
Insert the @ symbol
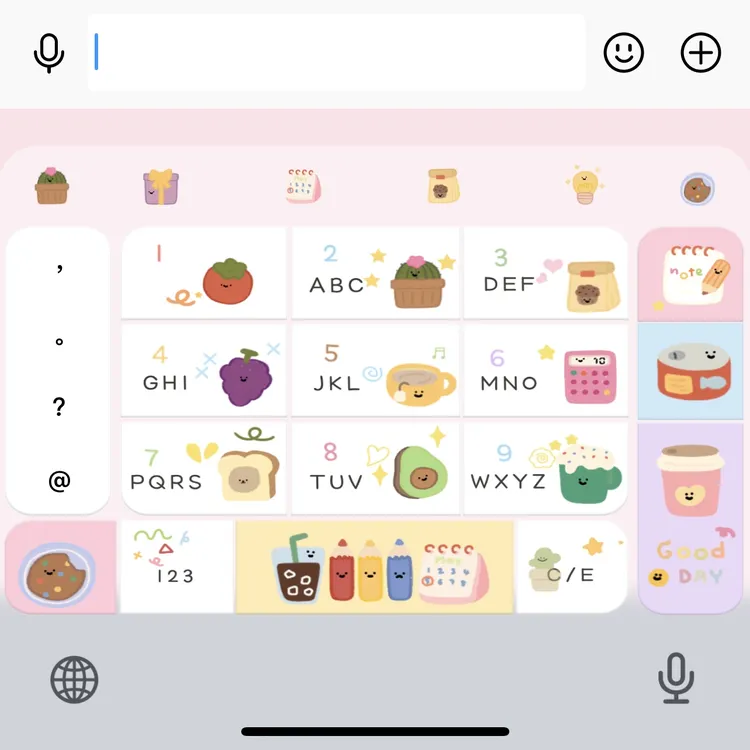click(59, 481)
